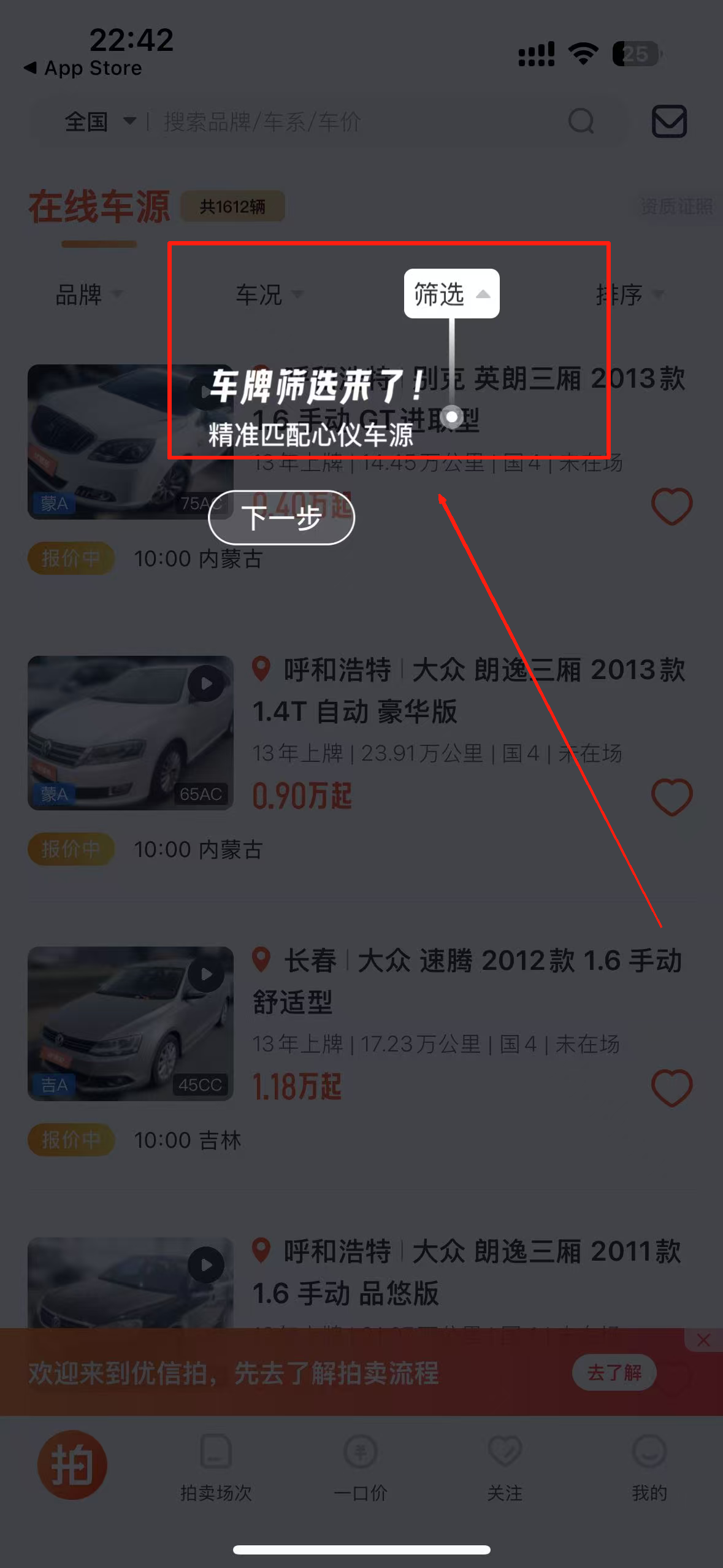Favorite the 别克 英朗 2013款 listing
The width and height of the screenshot is (723, 1568).
671,506
